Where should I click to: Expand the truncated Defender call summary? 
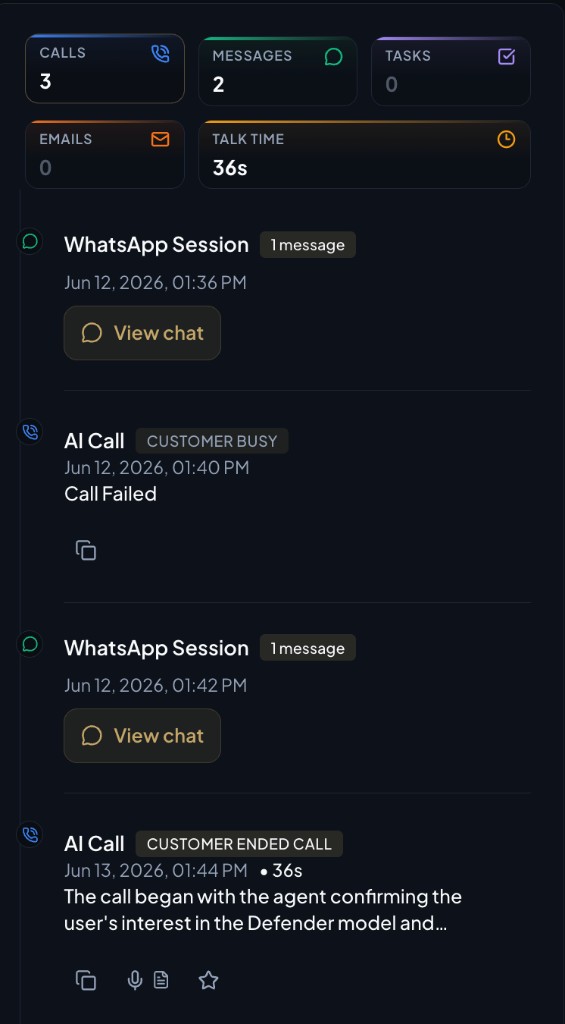tap(263, 910)
